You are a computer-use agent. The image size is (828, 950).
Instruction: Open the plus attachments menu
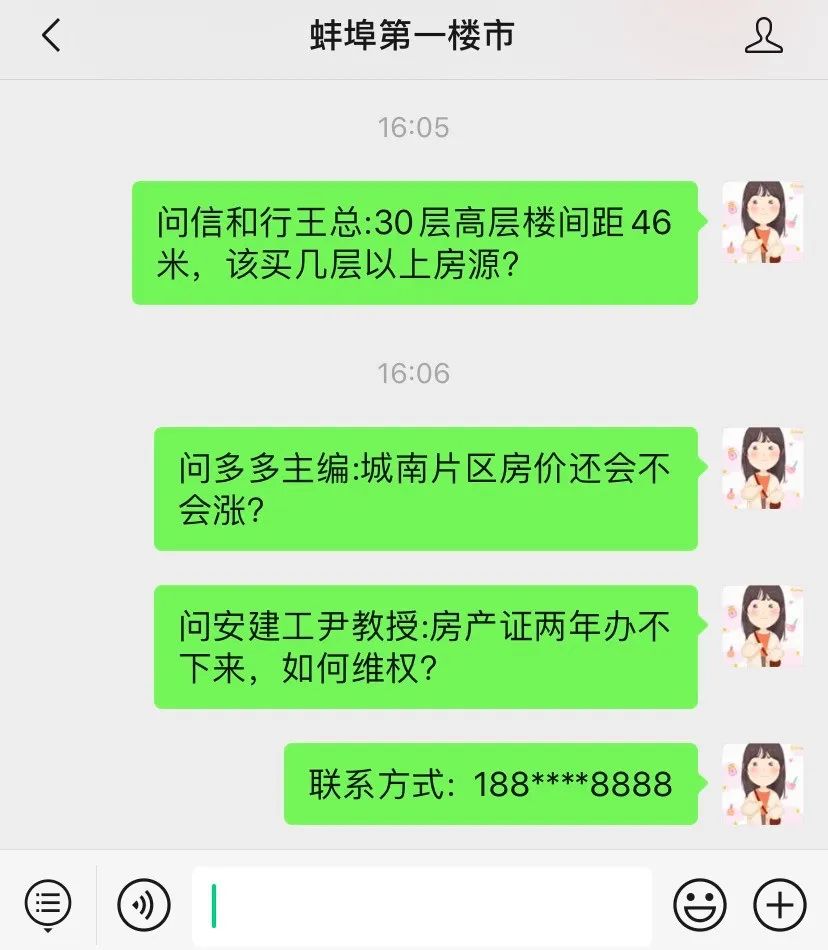point(779,906)
